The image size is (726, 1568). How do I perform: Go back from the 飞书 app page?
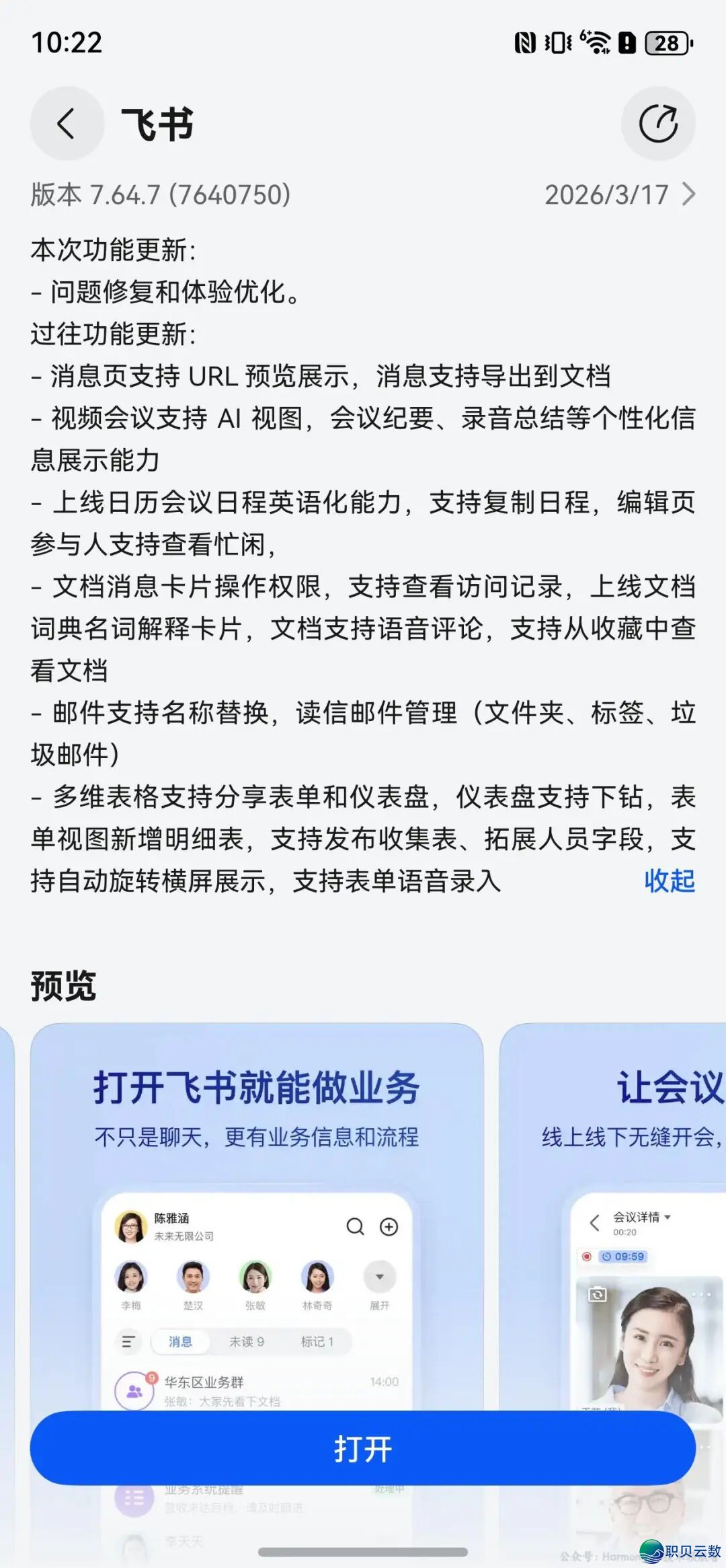(67, 124)
